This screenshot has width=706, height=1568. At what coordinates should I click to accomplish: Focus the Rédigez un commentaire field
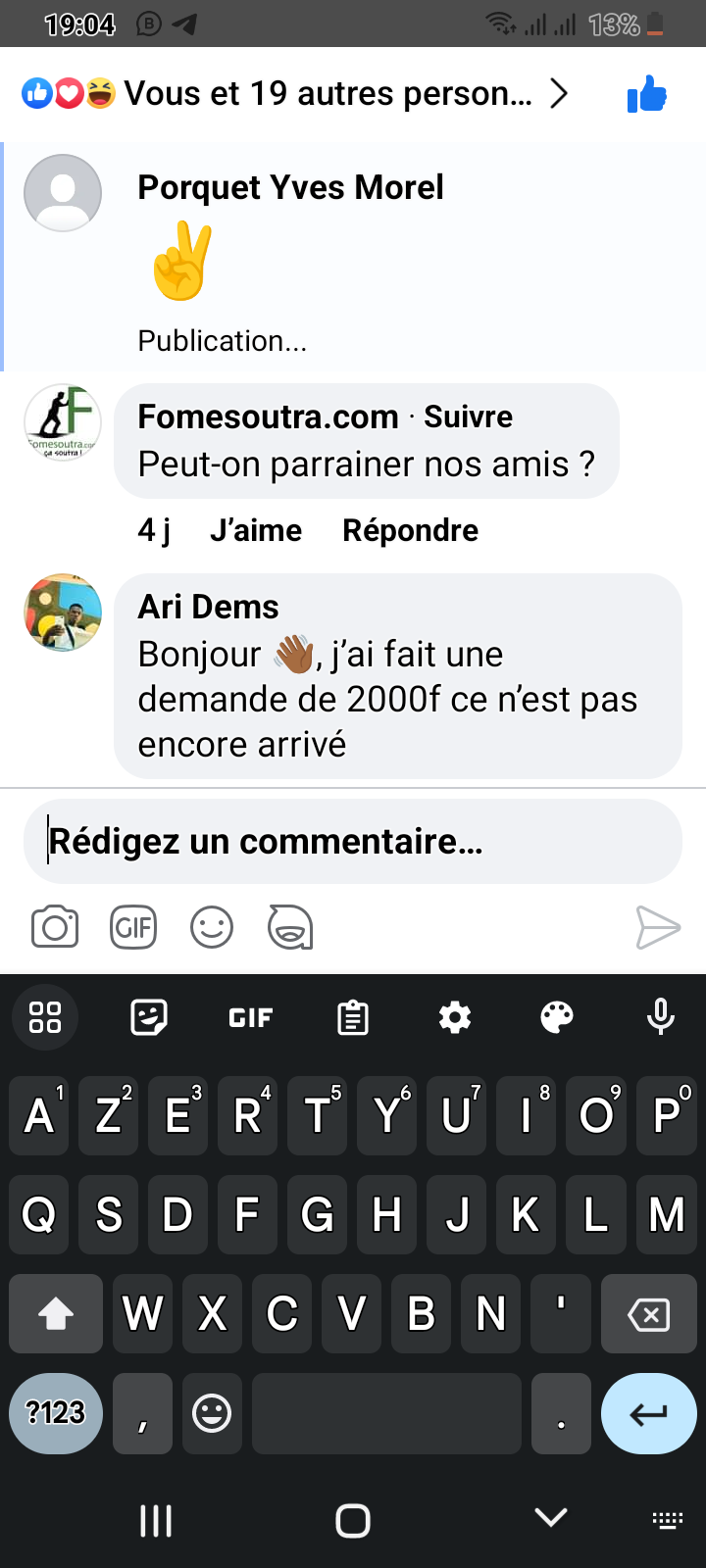[353, 842]
